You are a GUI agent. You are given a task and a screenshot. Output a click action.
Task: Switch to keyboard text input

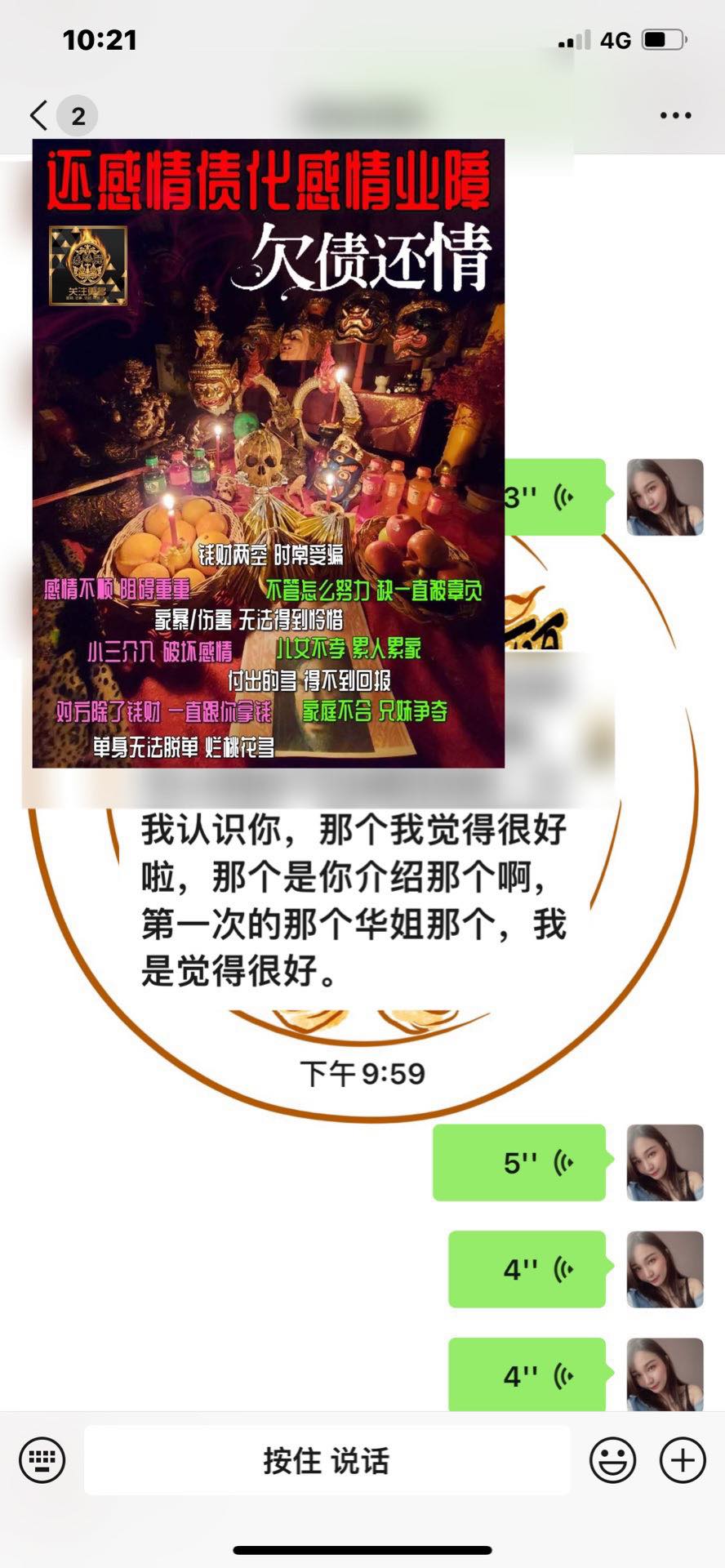(x=42, y=1459)
